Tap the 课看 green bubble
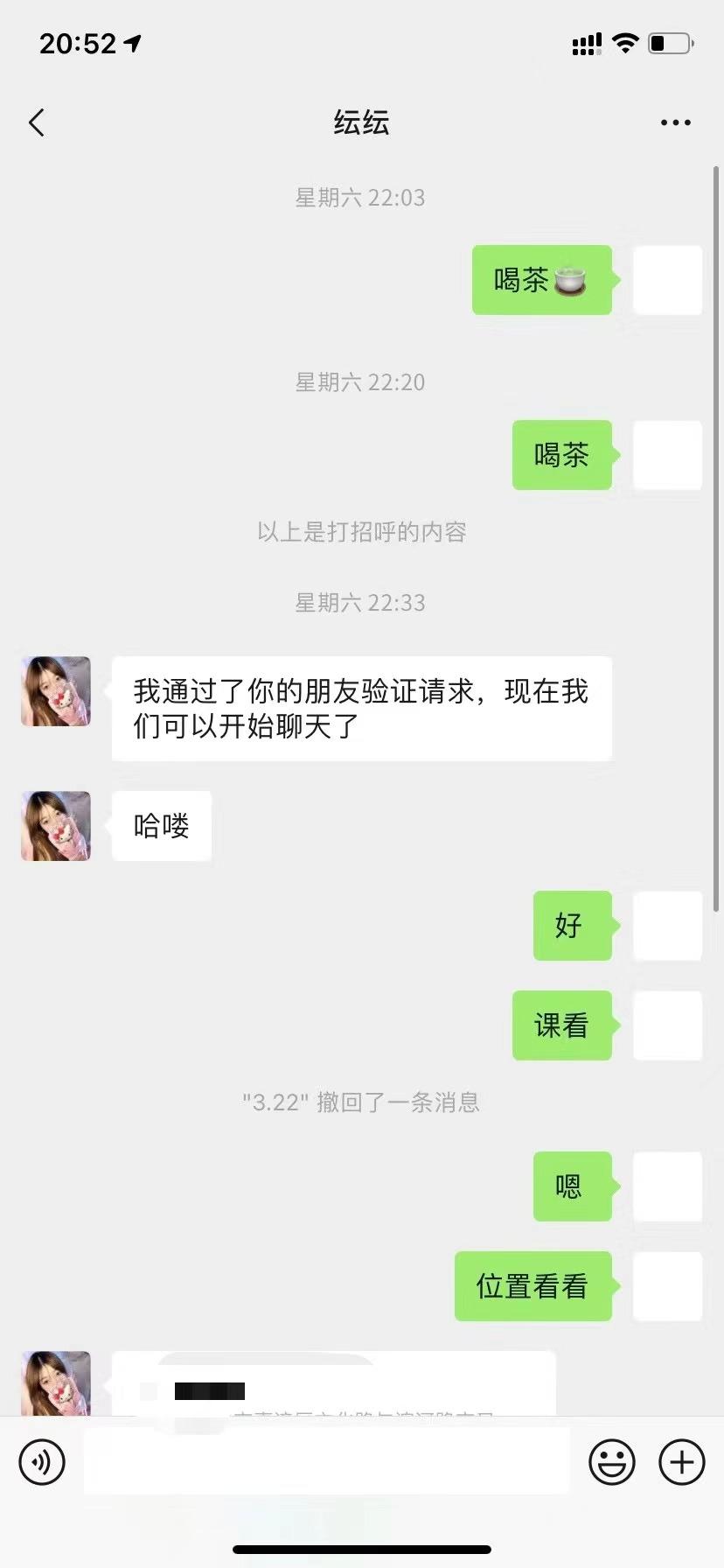The image size is (724, 1568). (562, 1025)
